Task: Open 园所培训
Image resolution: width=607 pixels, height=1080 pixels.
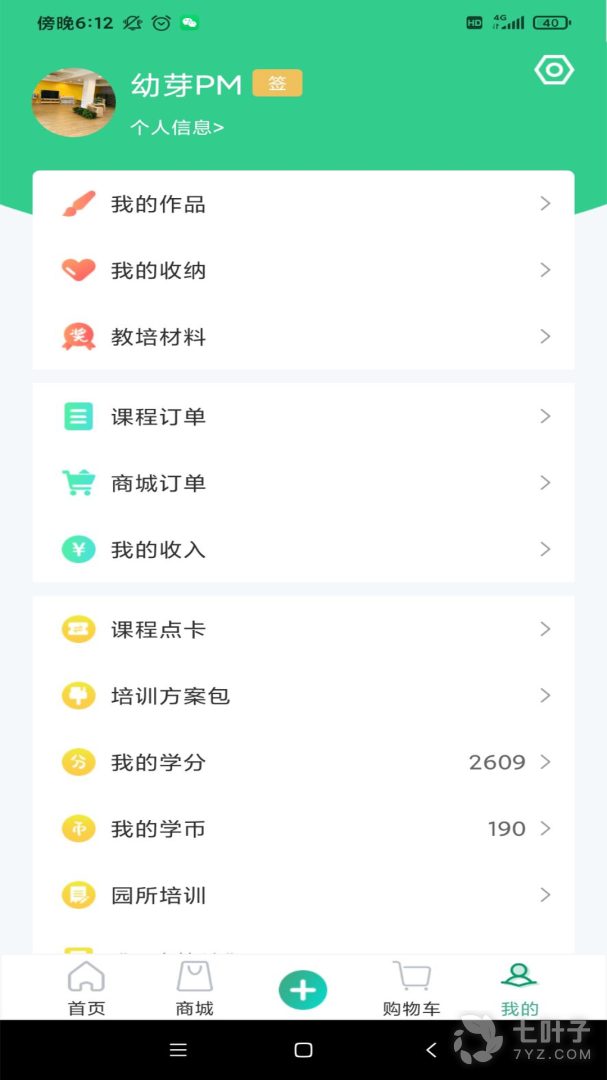Action: [303, 895]
